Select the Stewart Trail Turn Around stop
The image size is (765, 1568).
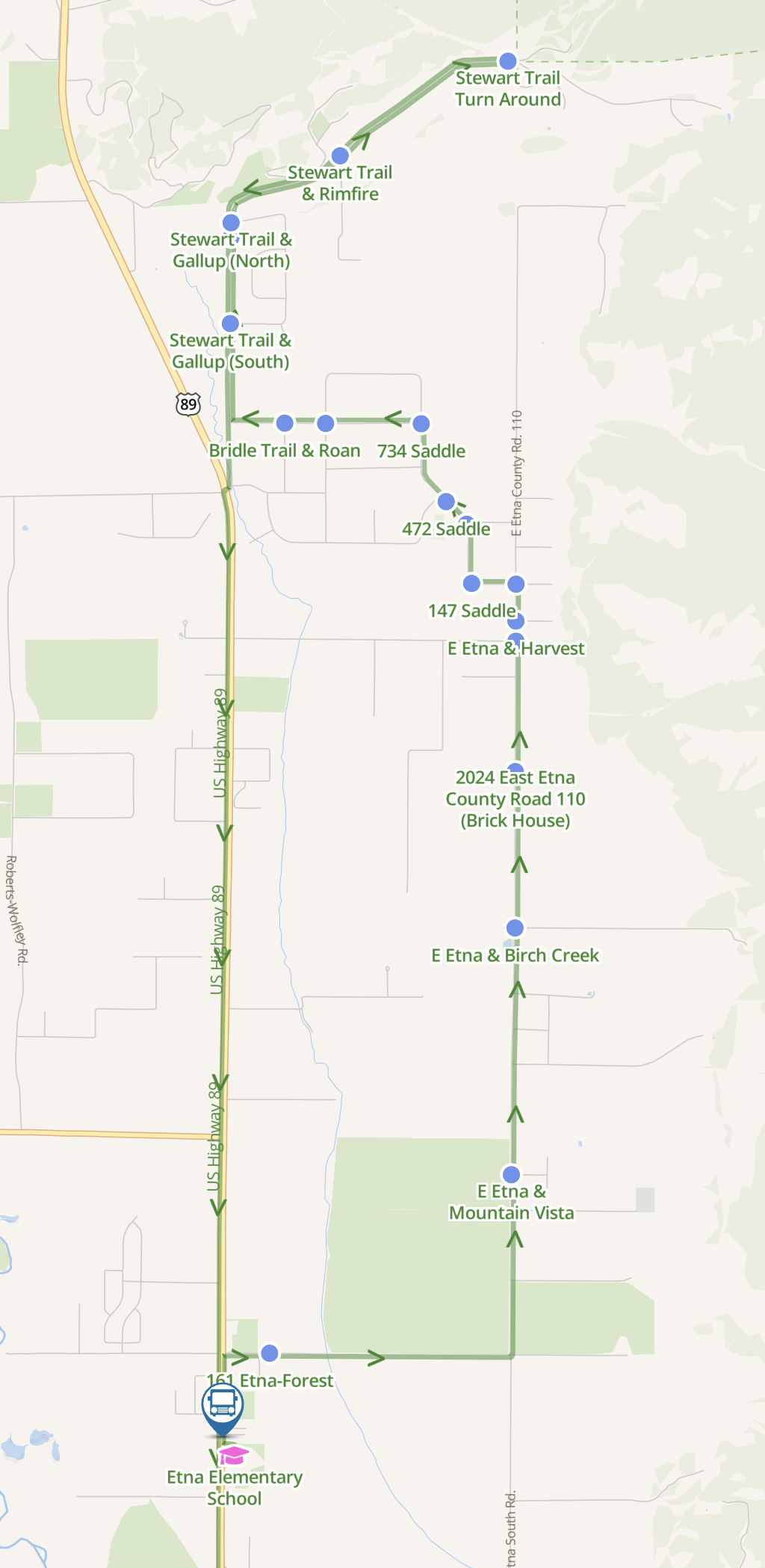(508, 61)
